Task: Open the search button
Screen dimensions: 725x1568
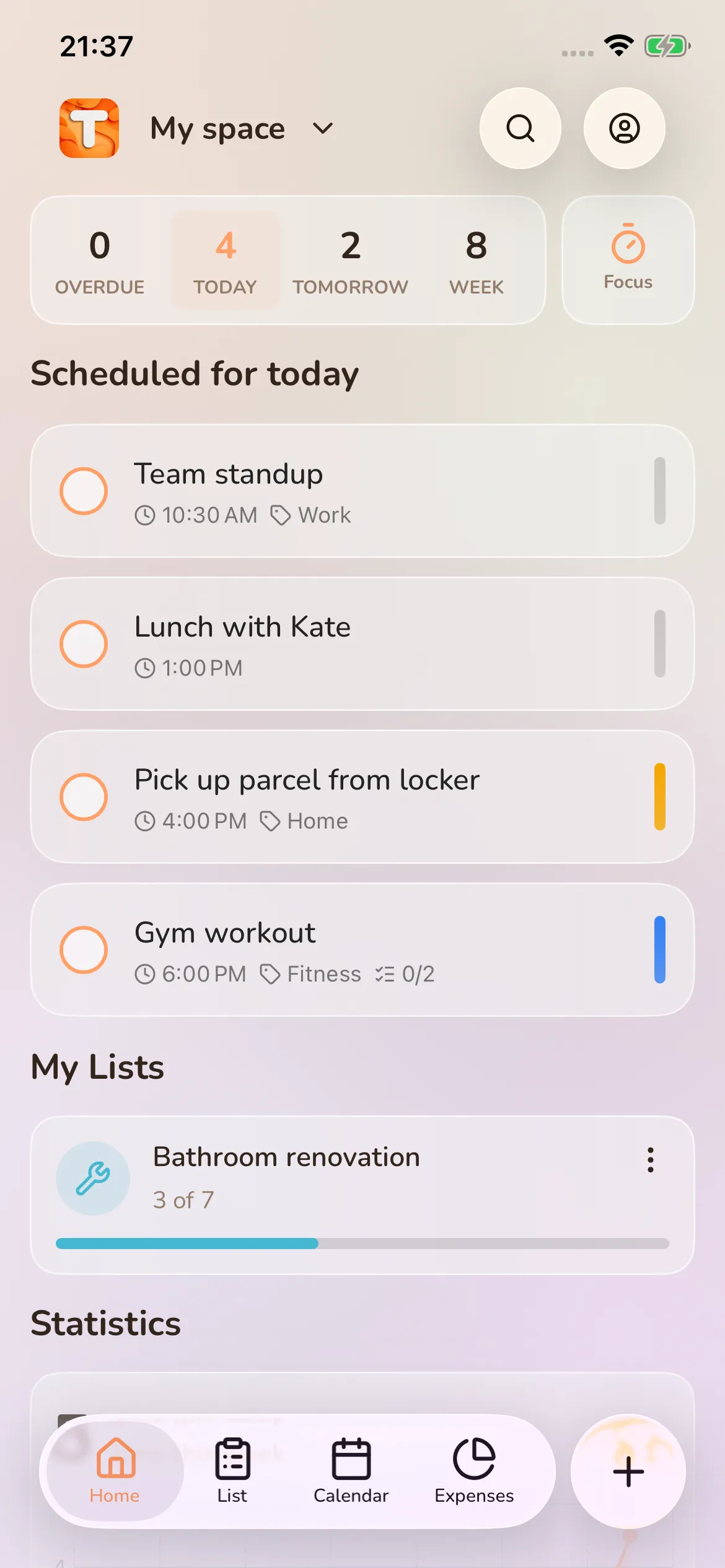Action: pos(520,128)
